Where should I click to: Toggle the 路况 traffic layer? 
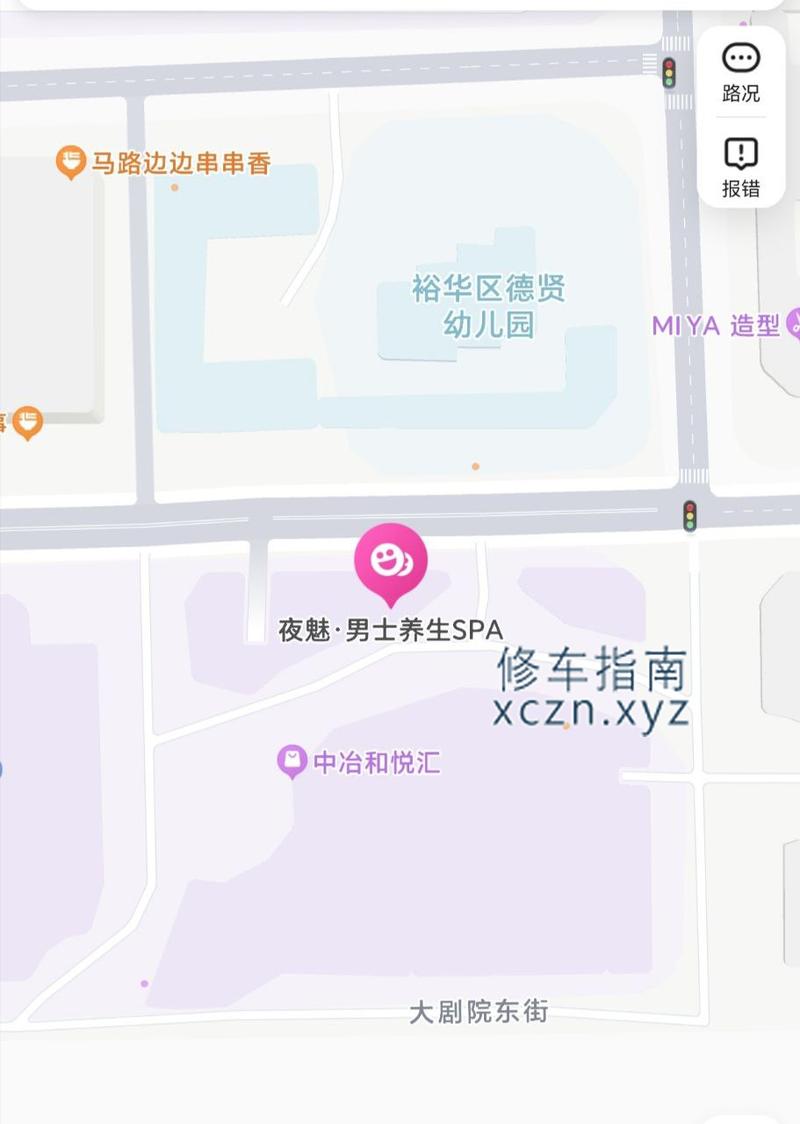click(x=741, y=72)
